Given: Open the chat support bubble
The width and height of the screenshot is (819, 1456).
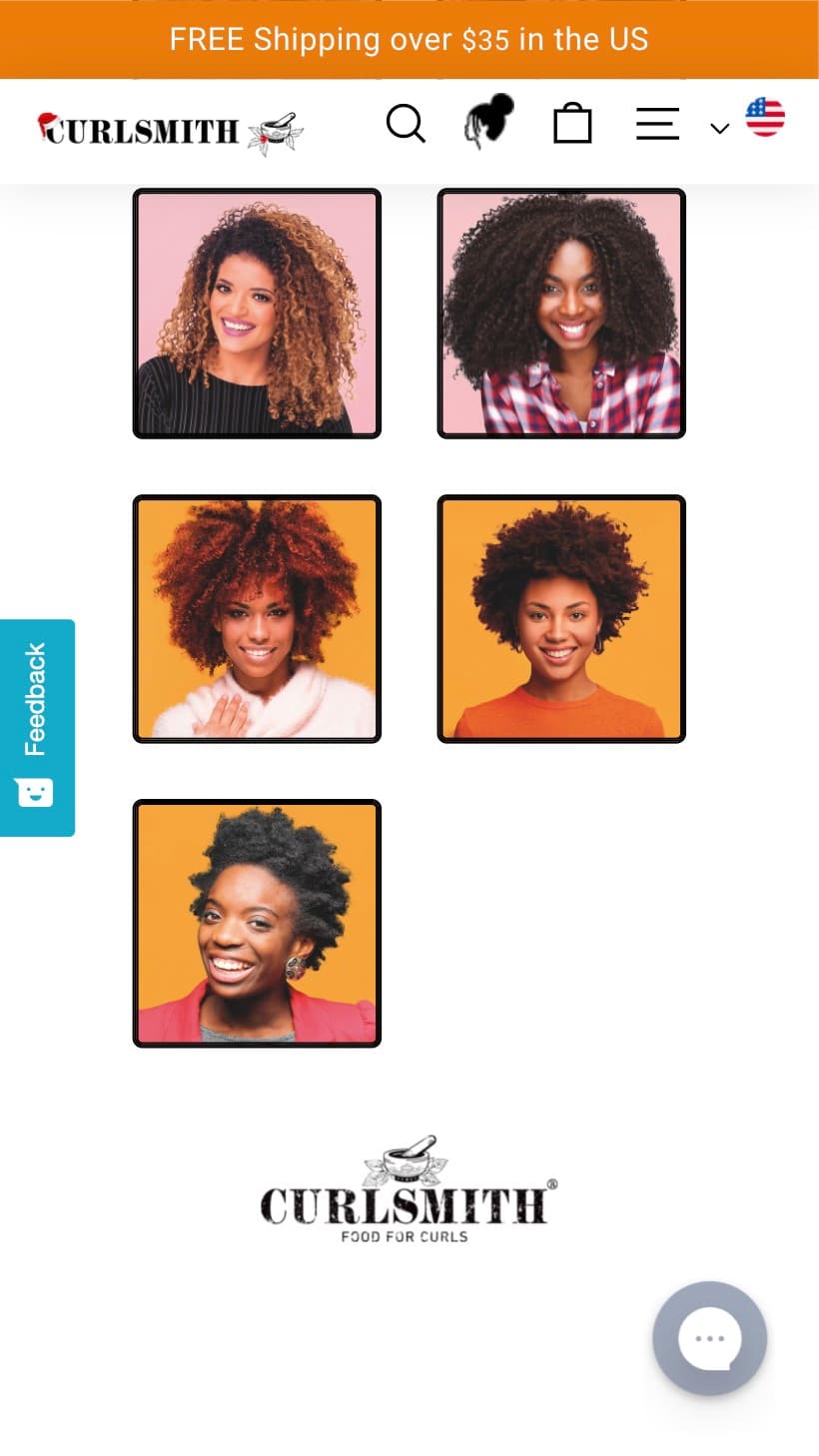Looking at the screenshot, I should coord(709,1337).
